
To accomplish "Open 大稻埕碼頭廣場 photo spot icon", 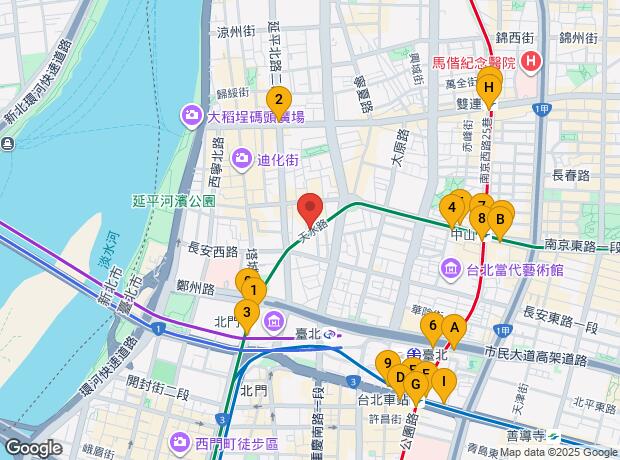I will [x=192, y=116].
